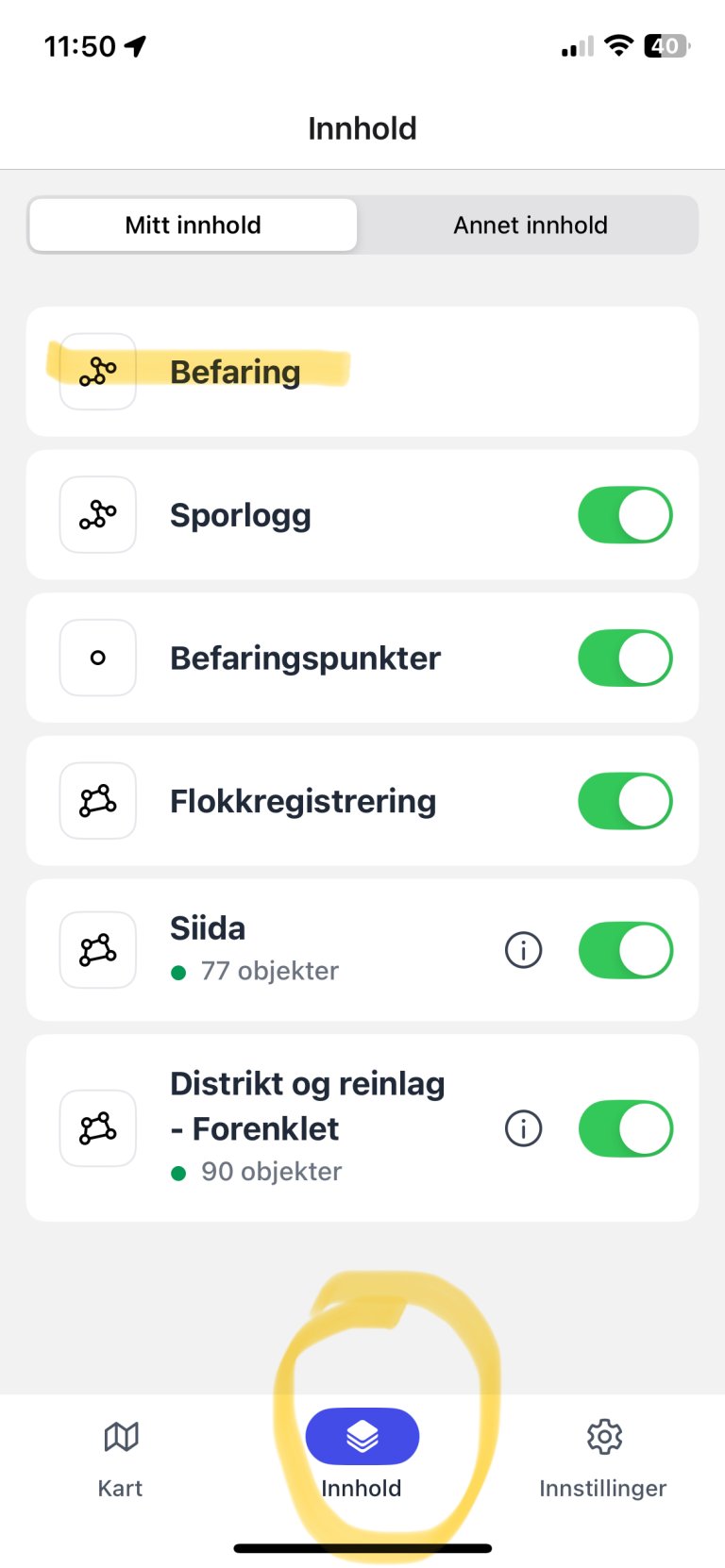
Task: Open the Kart map view icon
Action: [120, 1436]
